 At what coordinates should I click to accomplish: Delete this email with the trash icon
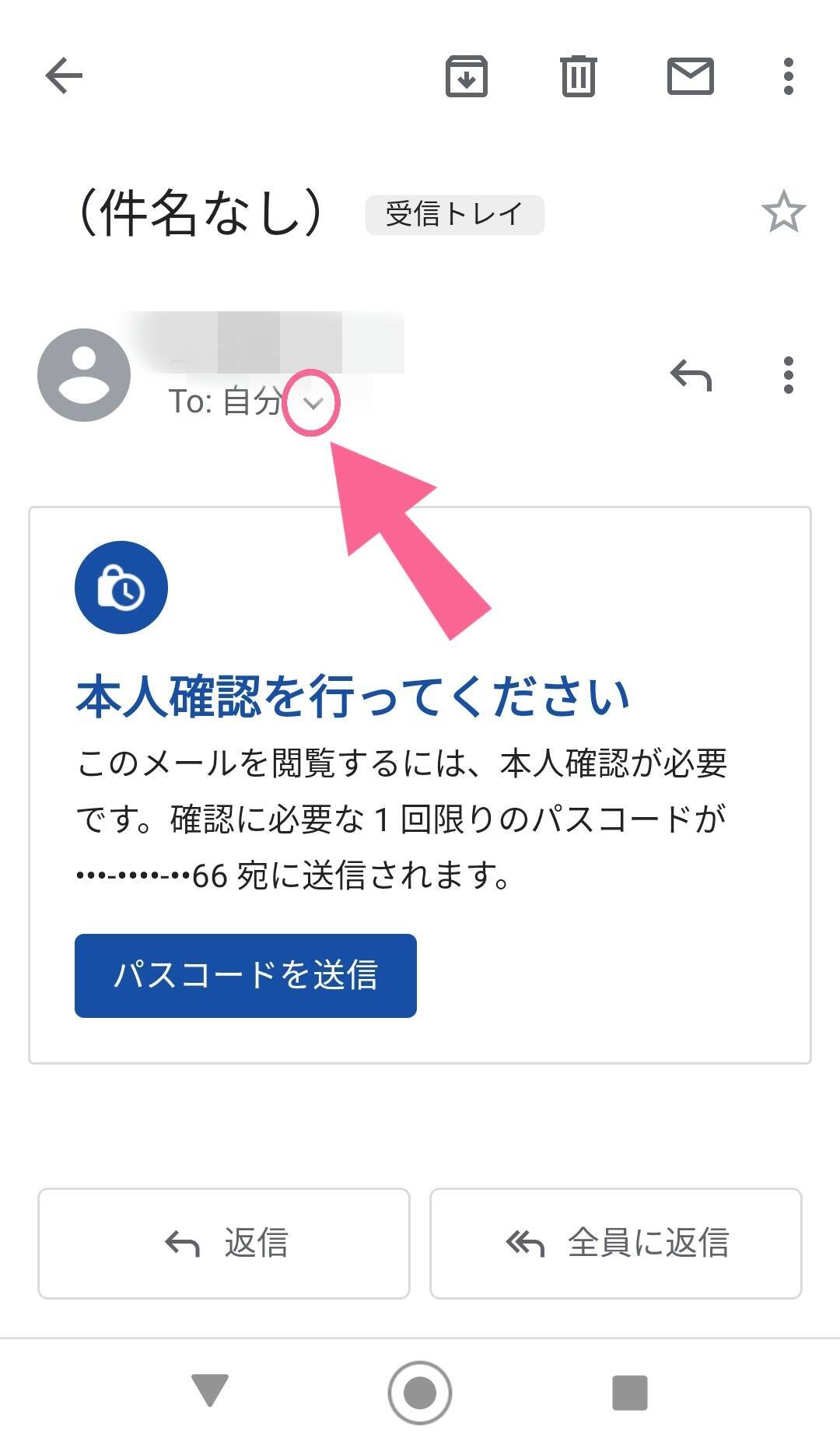pyautogui.click(x=578, y=76)
